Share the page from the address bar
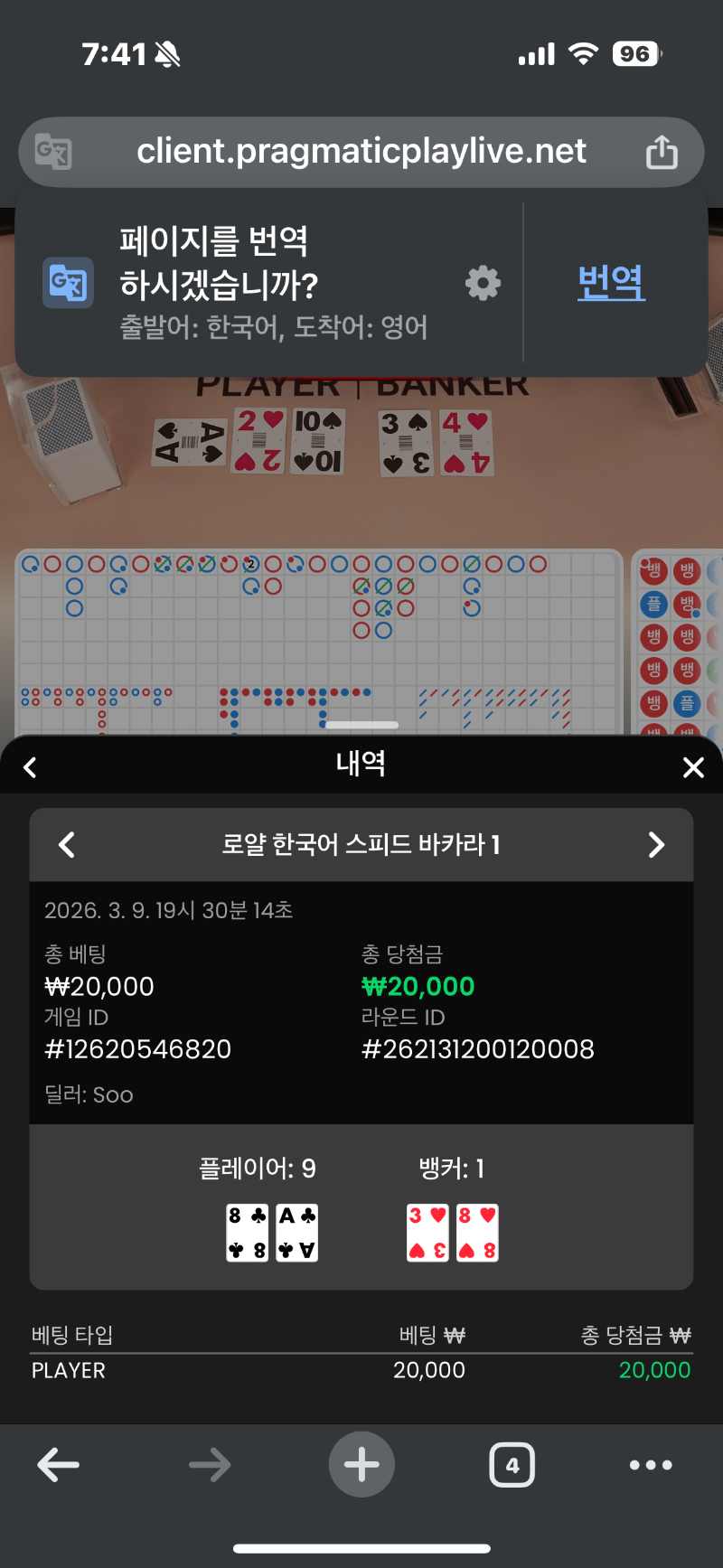 point(662,152)
